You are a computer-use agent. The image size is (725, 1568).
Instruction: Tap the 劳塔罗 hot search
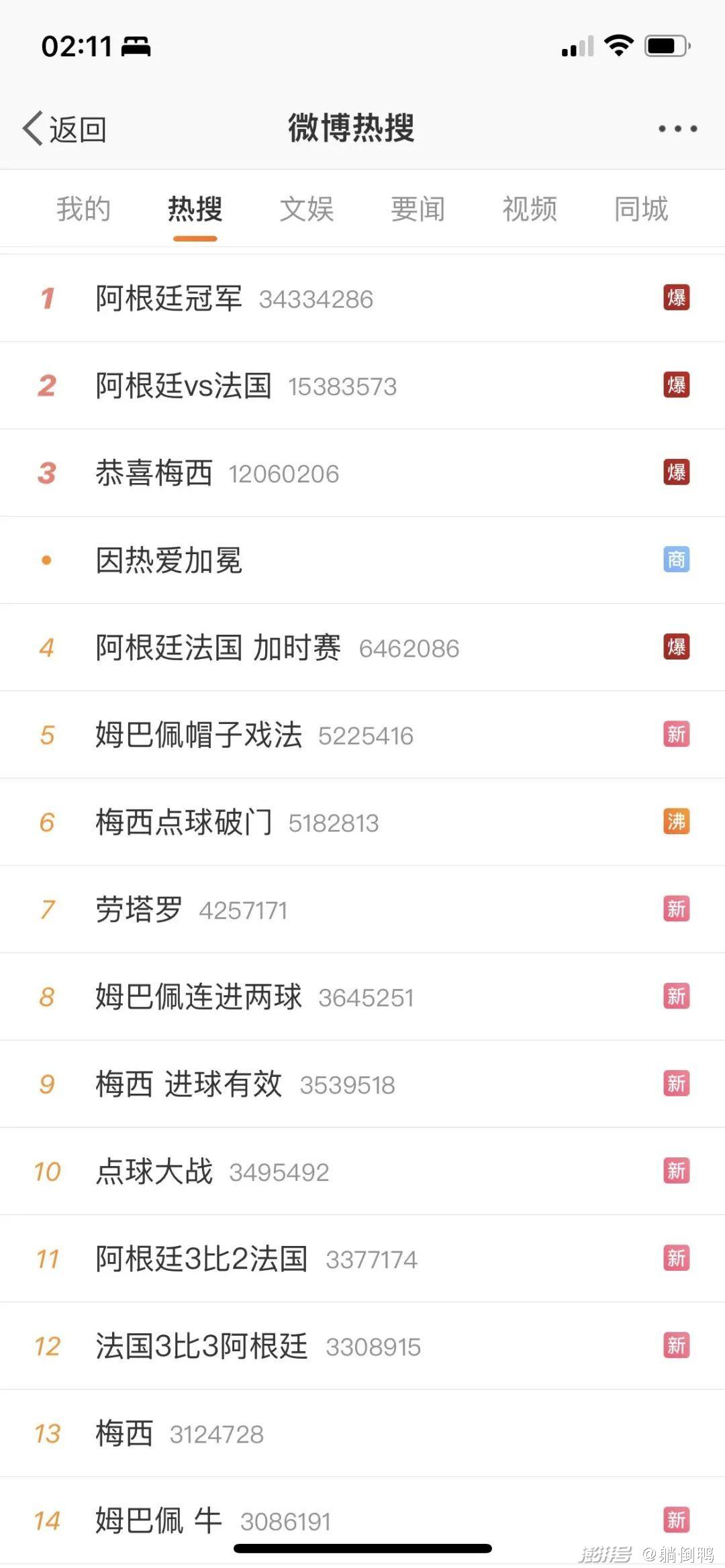[362, 909]
